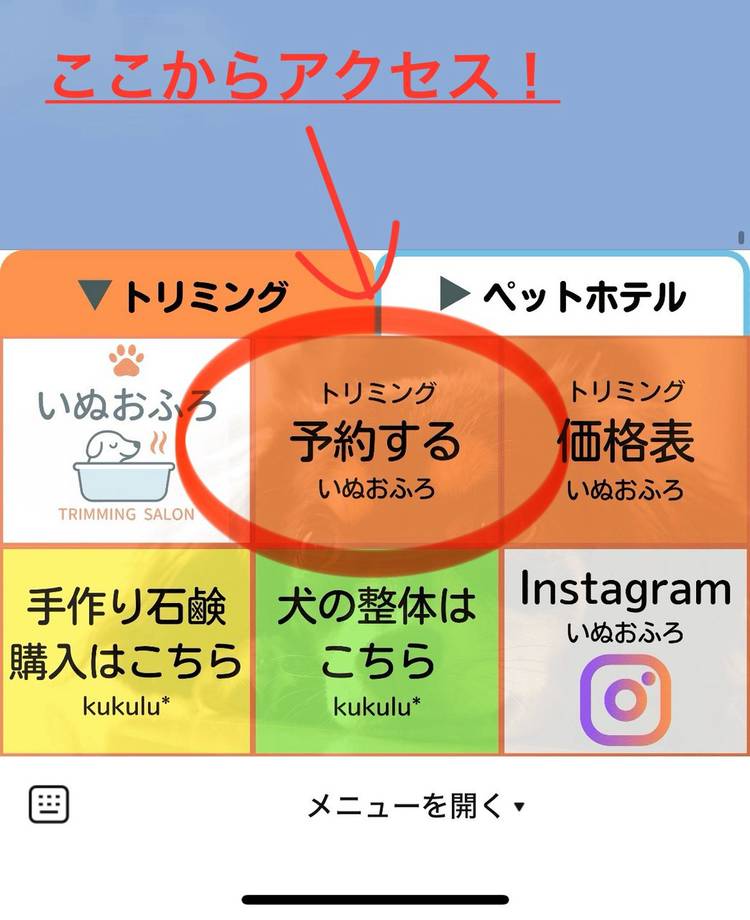Switch to keyboard input icon
The image size is (750, 920).
(x=49, y=803)
